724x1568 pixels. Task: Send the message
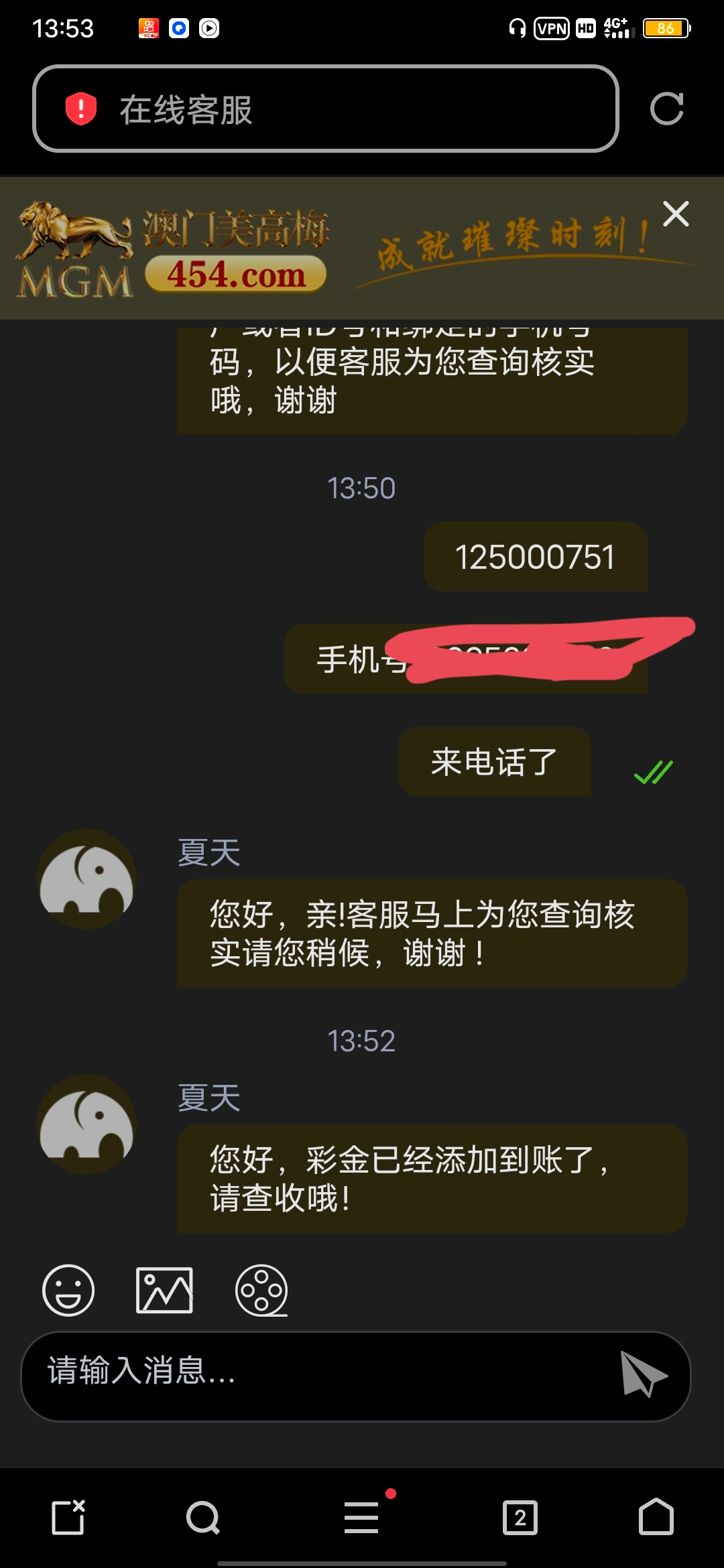642,1373
